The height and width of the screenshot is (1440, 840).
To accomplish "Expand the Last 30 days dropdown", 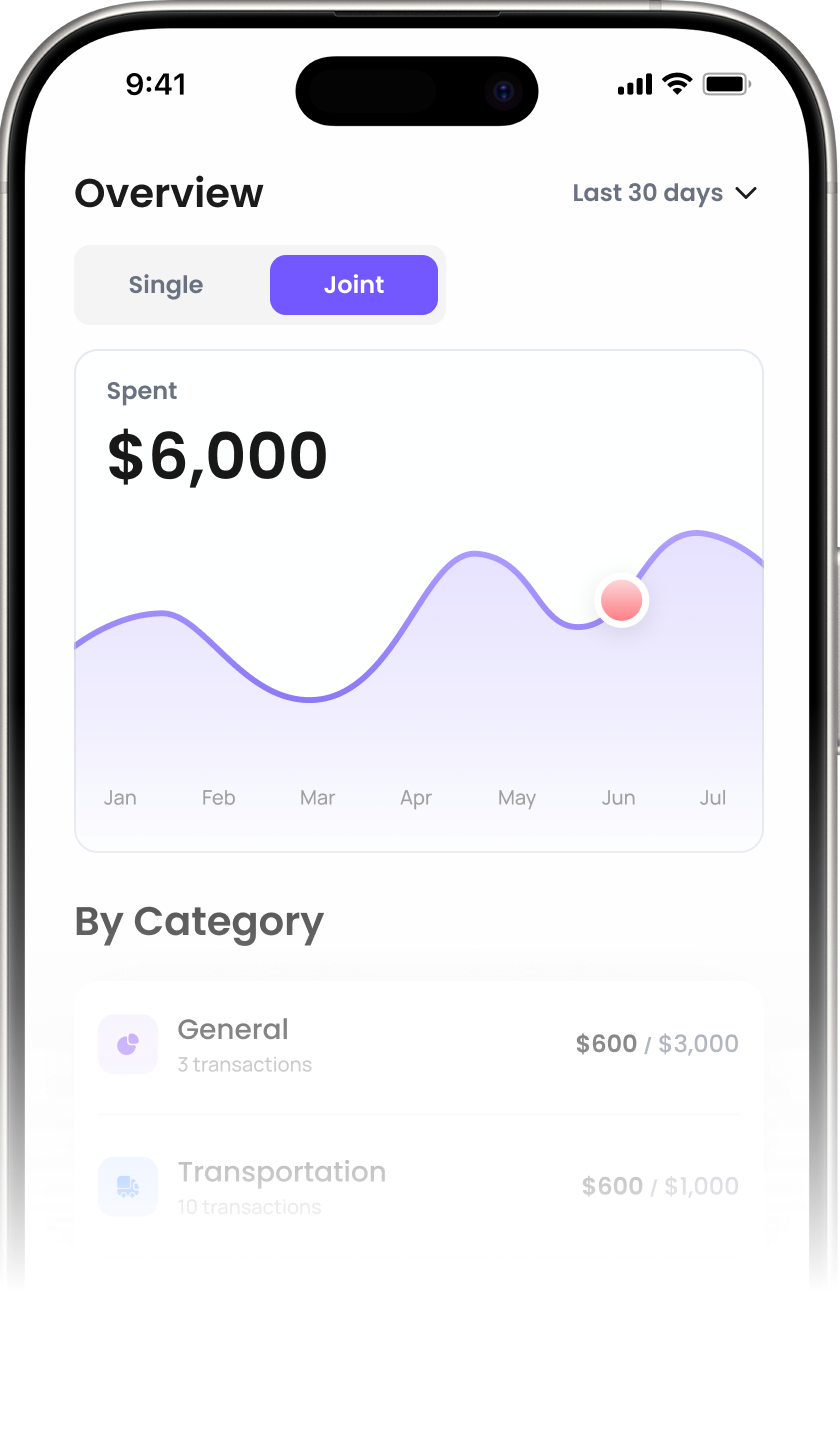I will pyautogui.click(x=664, y=193).
